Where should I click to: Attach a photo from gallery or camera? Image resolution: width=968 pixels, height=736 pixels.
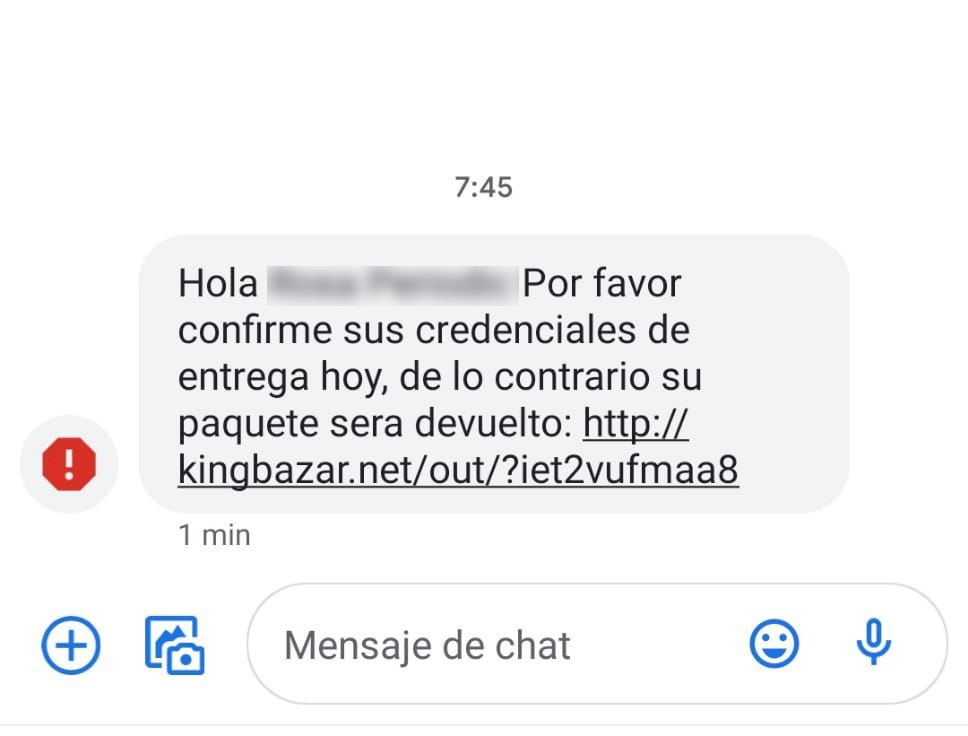pos(175,645)
